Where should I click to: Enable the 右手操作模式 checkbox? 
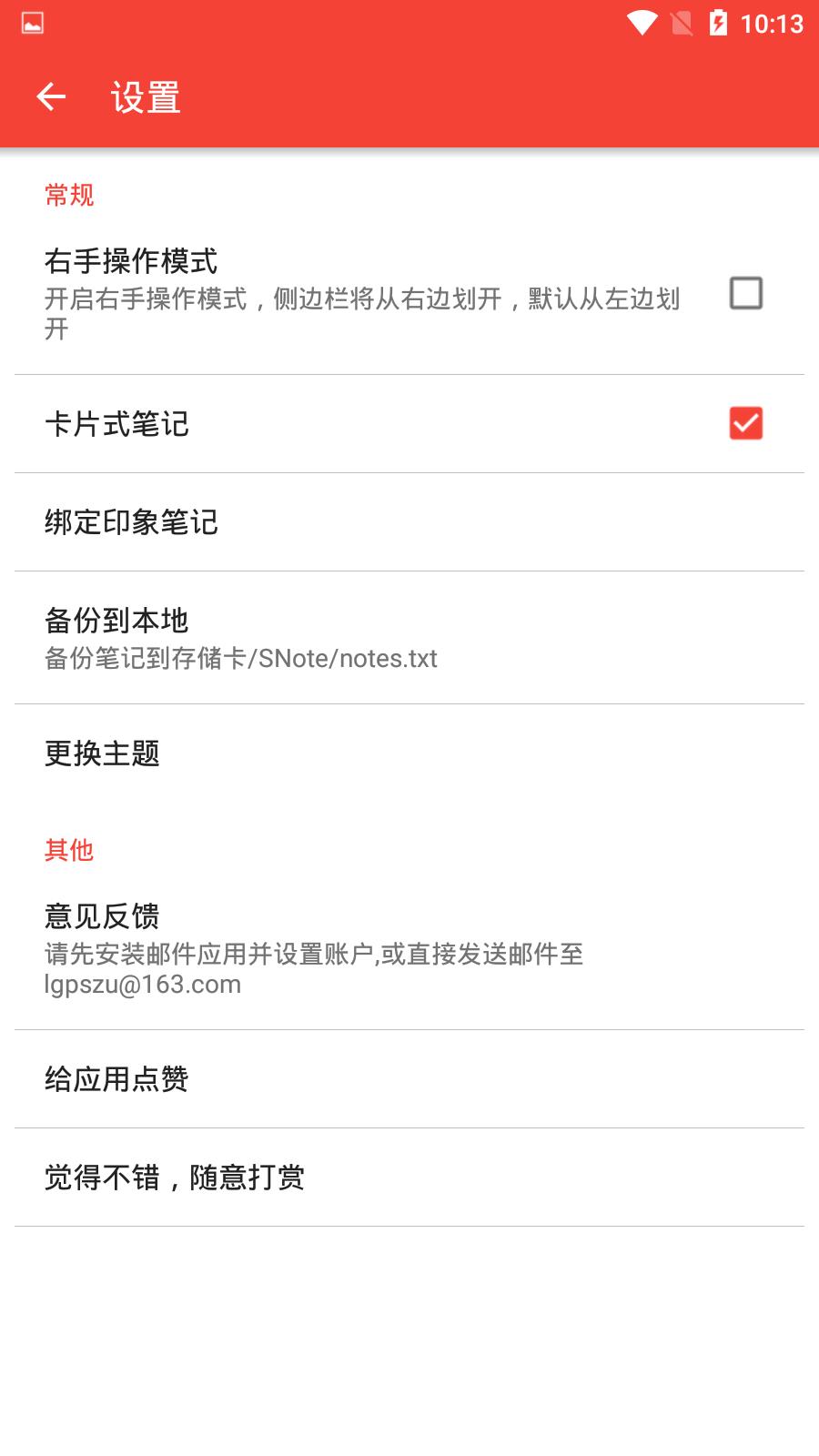pos(745,293)
